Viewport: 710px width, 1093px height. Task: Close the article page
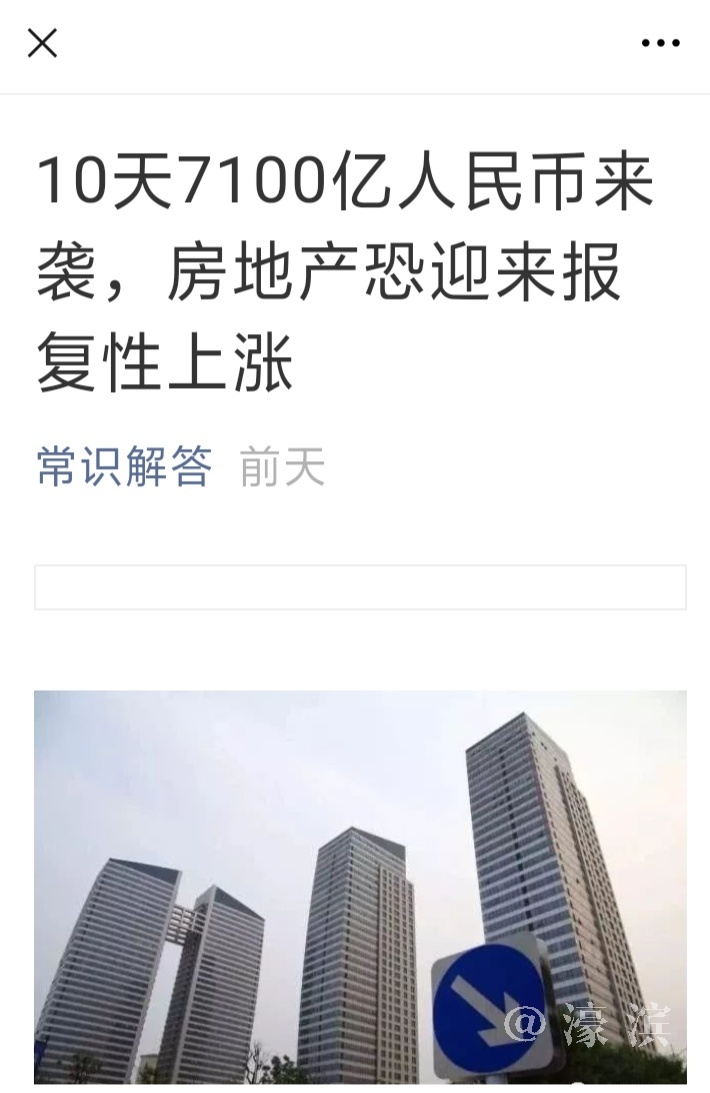pyautogui.click(x=42, y=43)
